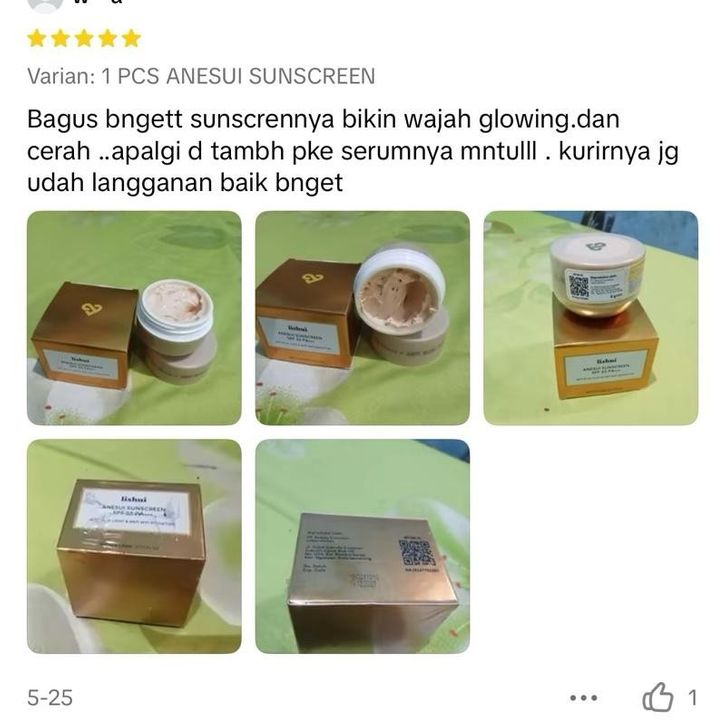Open the fifth photo of box back label
Viewport: 726px width, 726px height.
[x=362, y=546]
